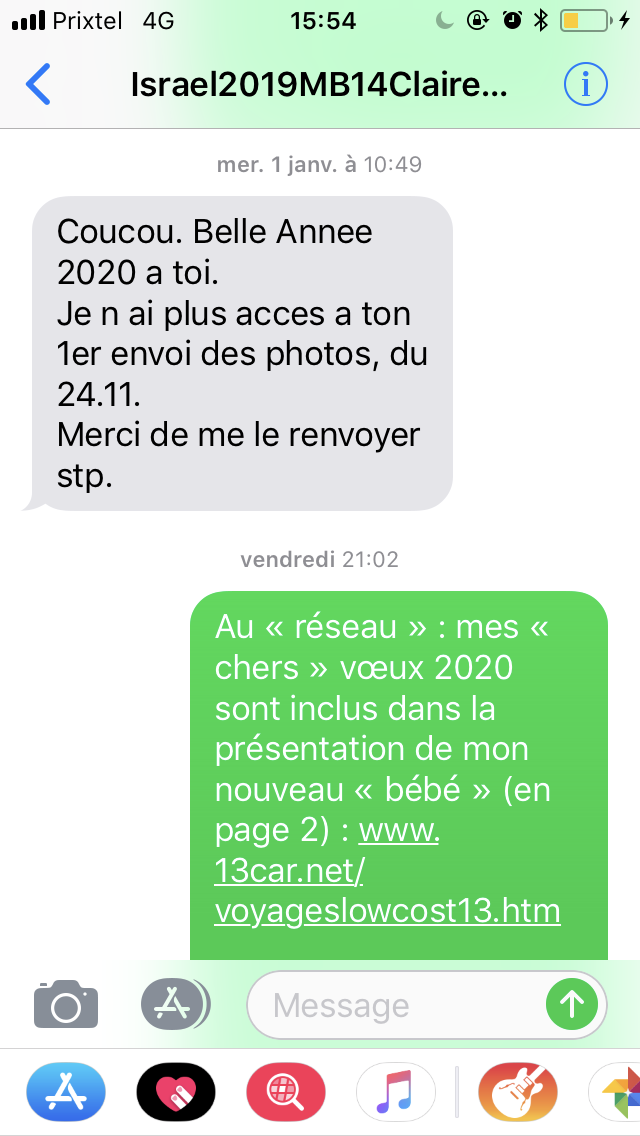Open the 13car.net voyageslowcost13 link
Viewport: 640px width, 1136px height.
pos(387,871)
